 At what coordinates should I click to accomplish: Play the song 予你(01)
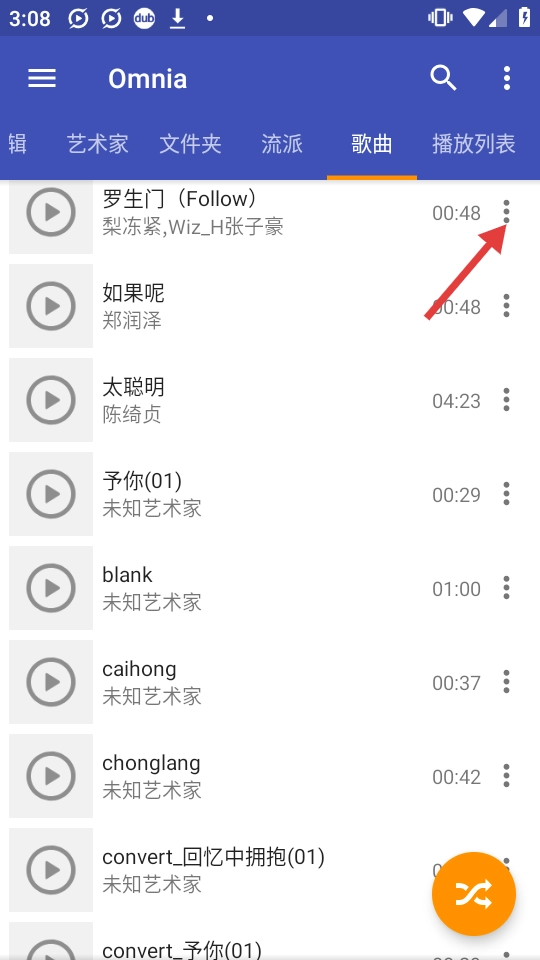[x=51, y=494]
